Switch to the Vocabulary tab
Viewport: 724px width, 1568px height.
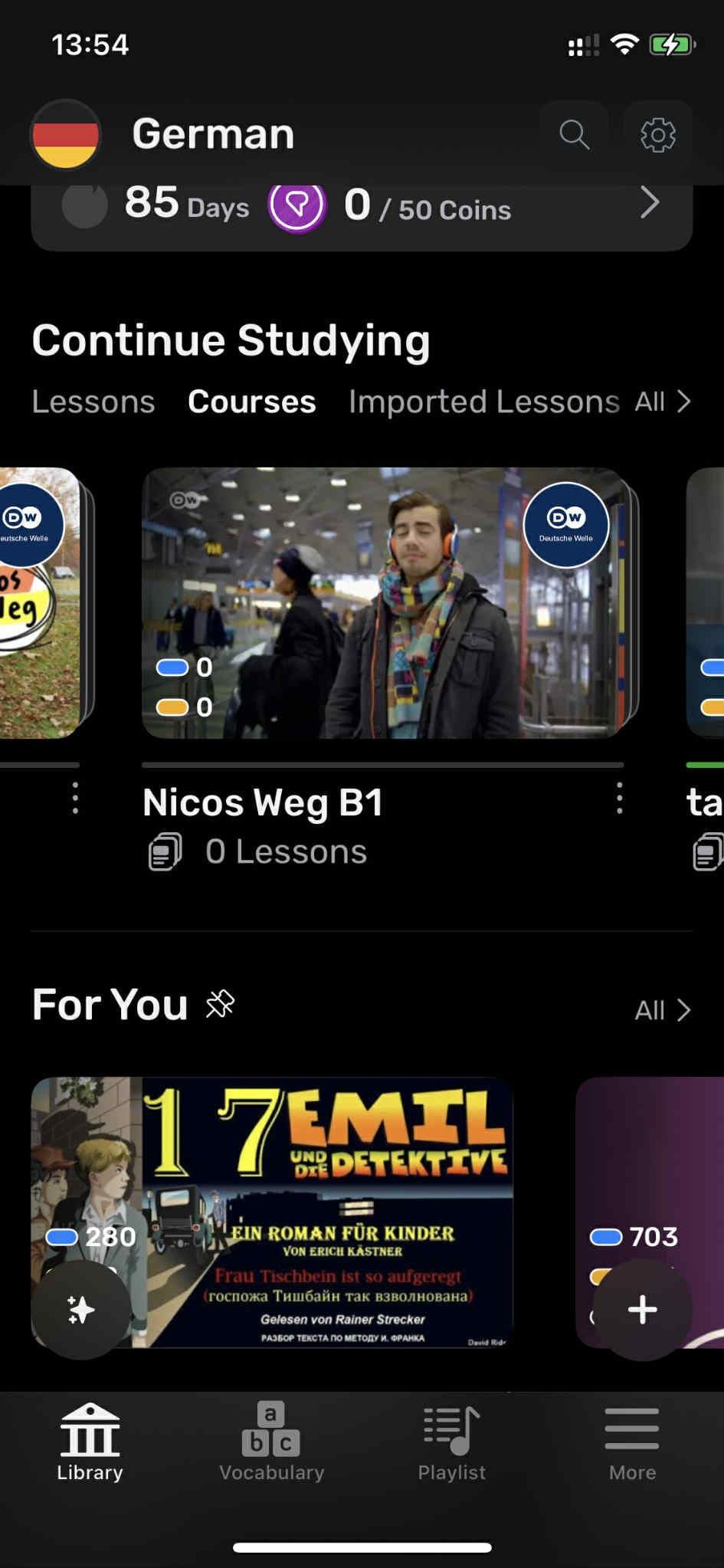[x=271, y=1442]
